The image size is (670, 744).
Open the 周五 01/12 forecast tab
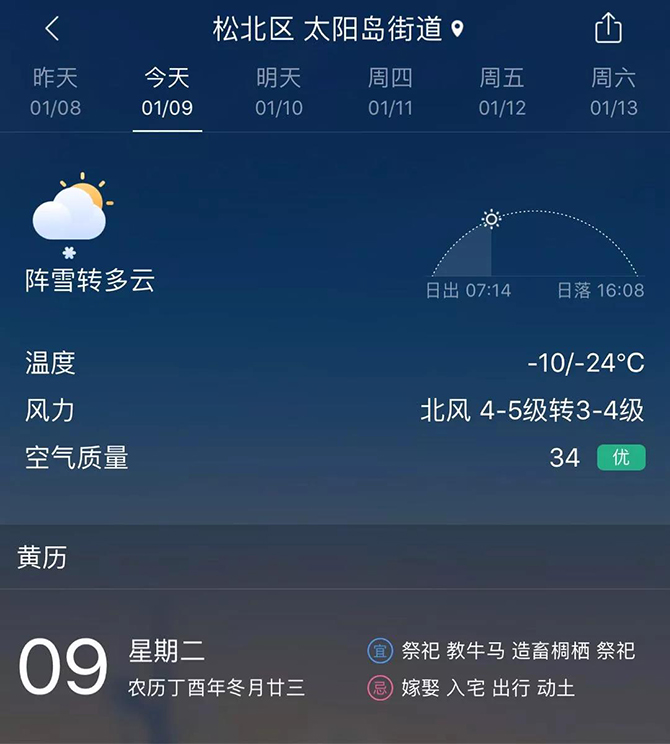click(x=502, y=92)
